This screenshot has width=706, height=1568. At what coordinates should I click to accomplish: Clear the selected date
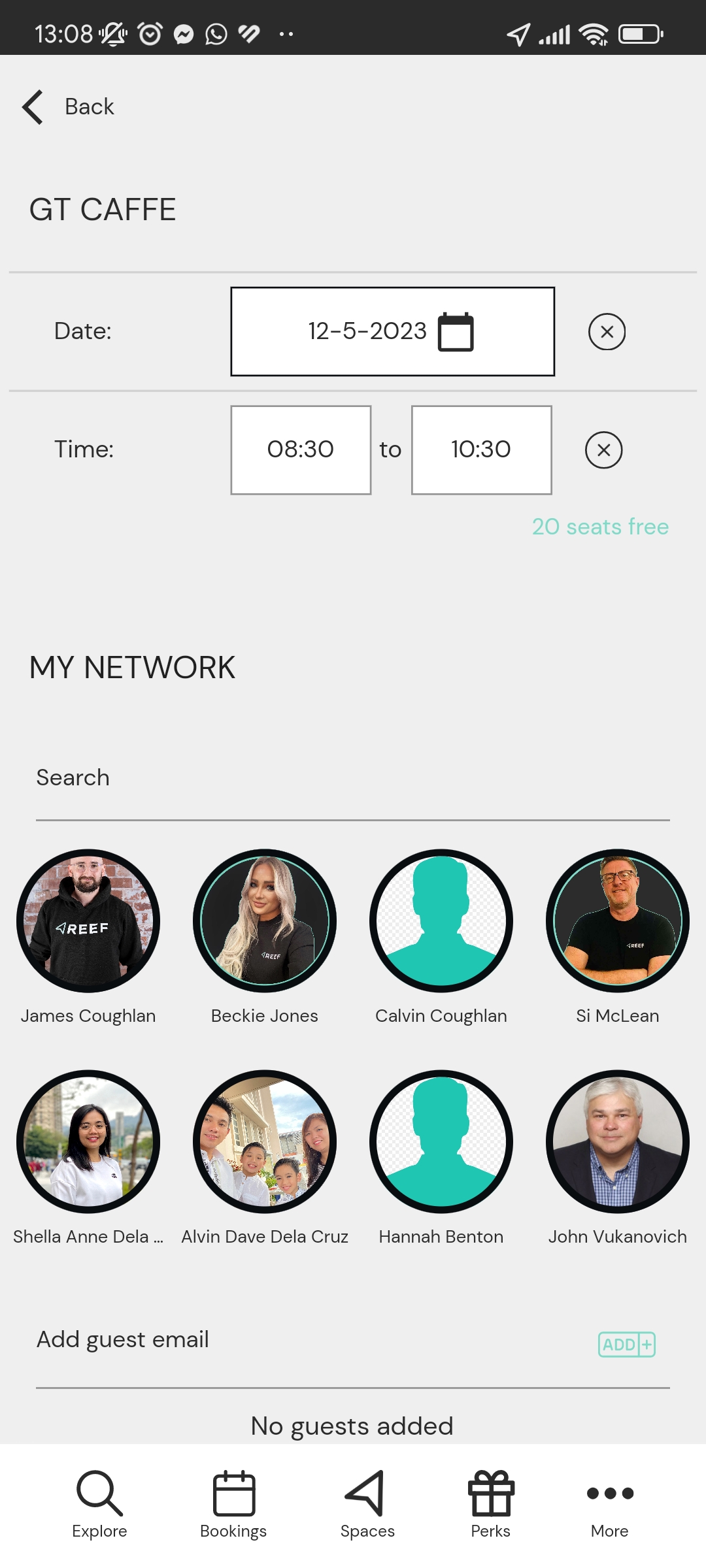click(607, 332)
